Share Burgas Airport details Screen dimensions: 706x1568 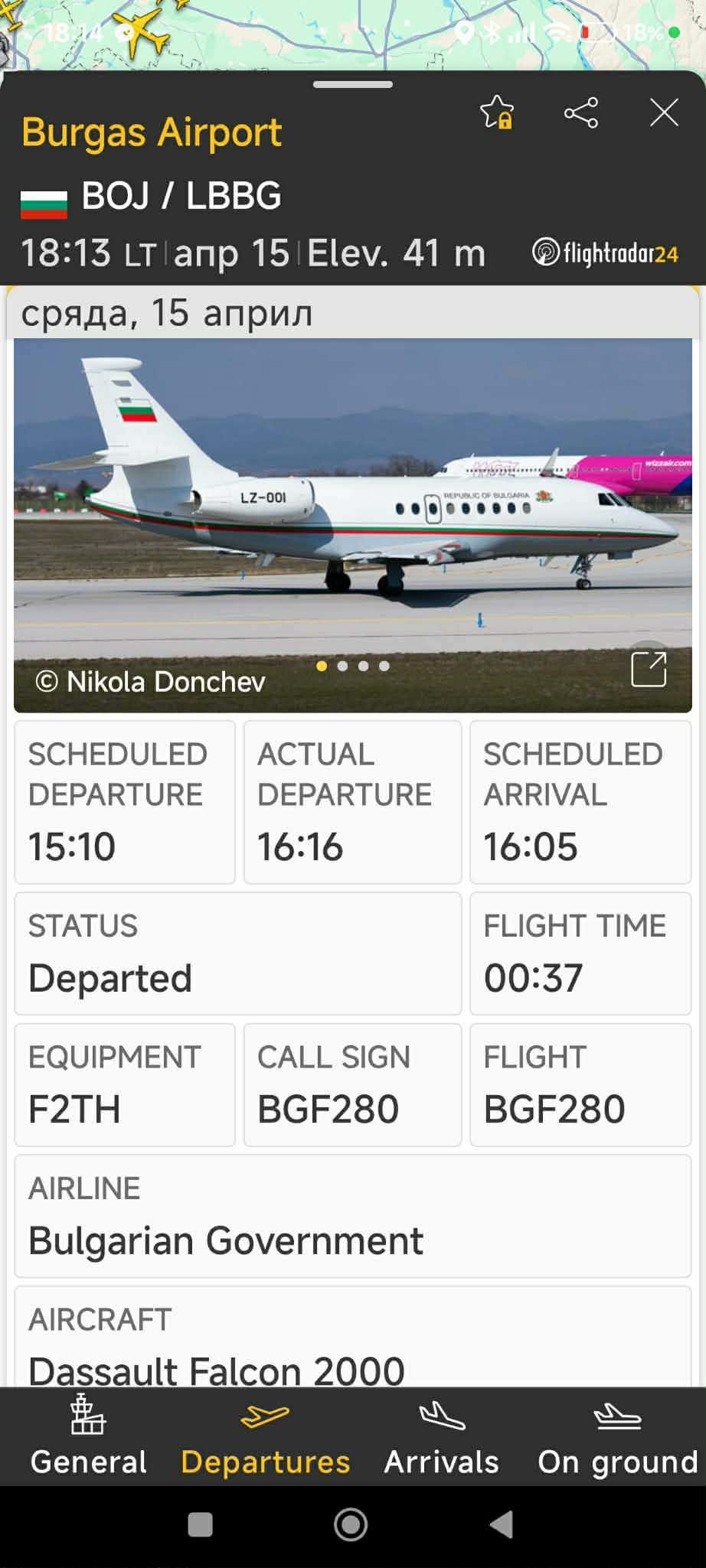click(x=581, y=113)
